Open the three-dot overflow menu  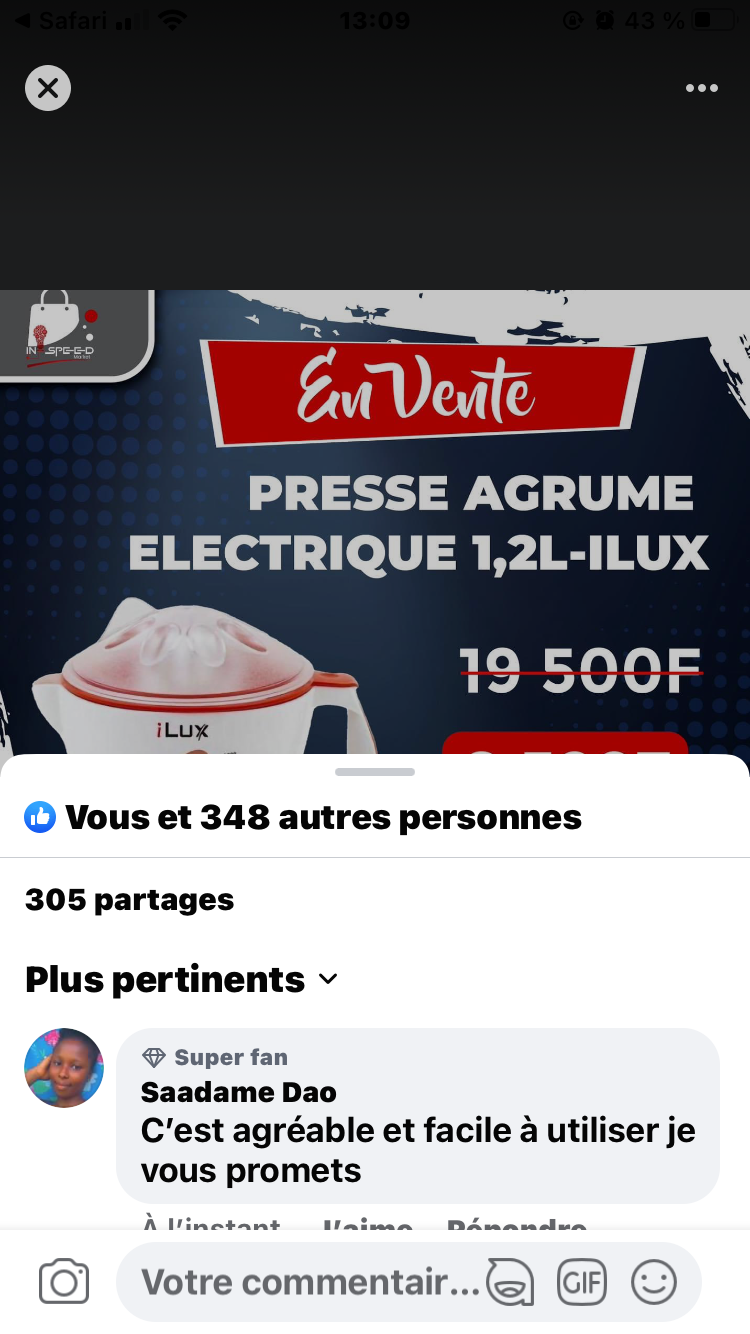pyautogui.click(x=701, y=88)
